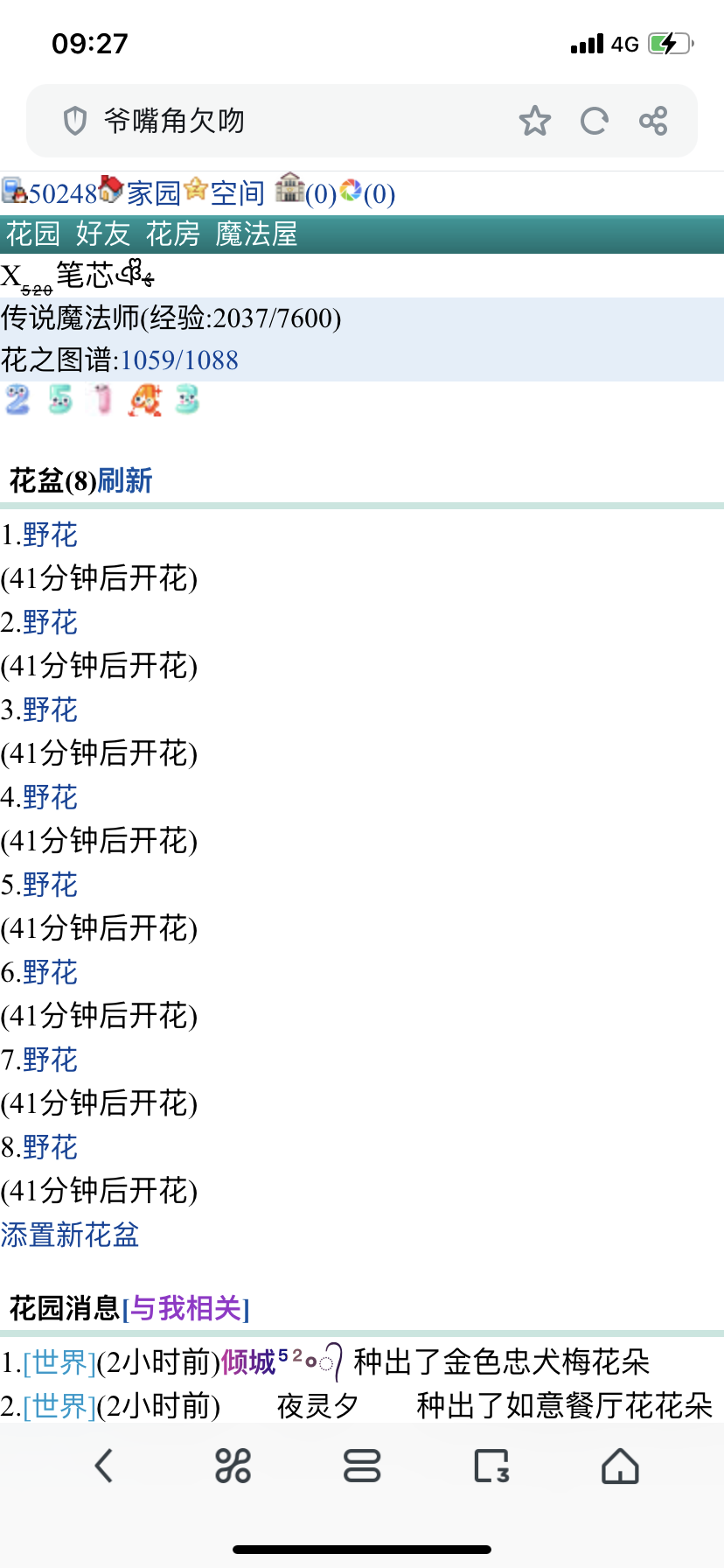The width and height of the screenshot is (724, 1568).
Task: Go back using the browser back arrow
Action: click(104, 1465)
